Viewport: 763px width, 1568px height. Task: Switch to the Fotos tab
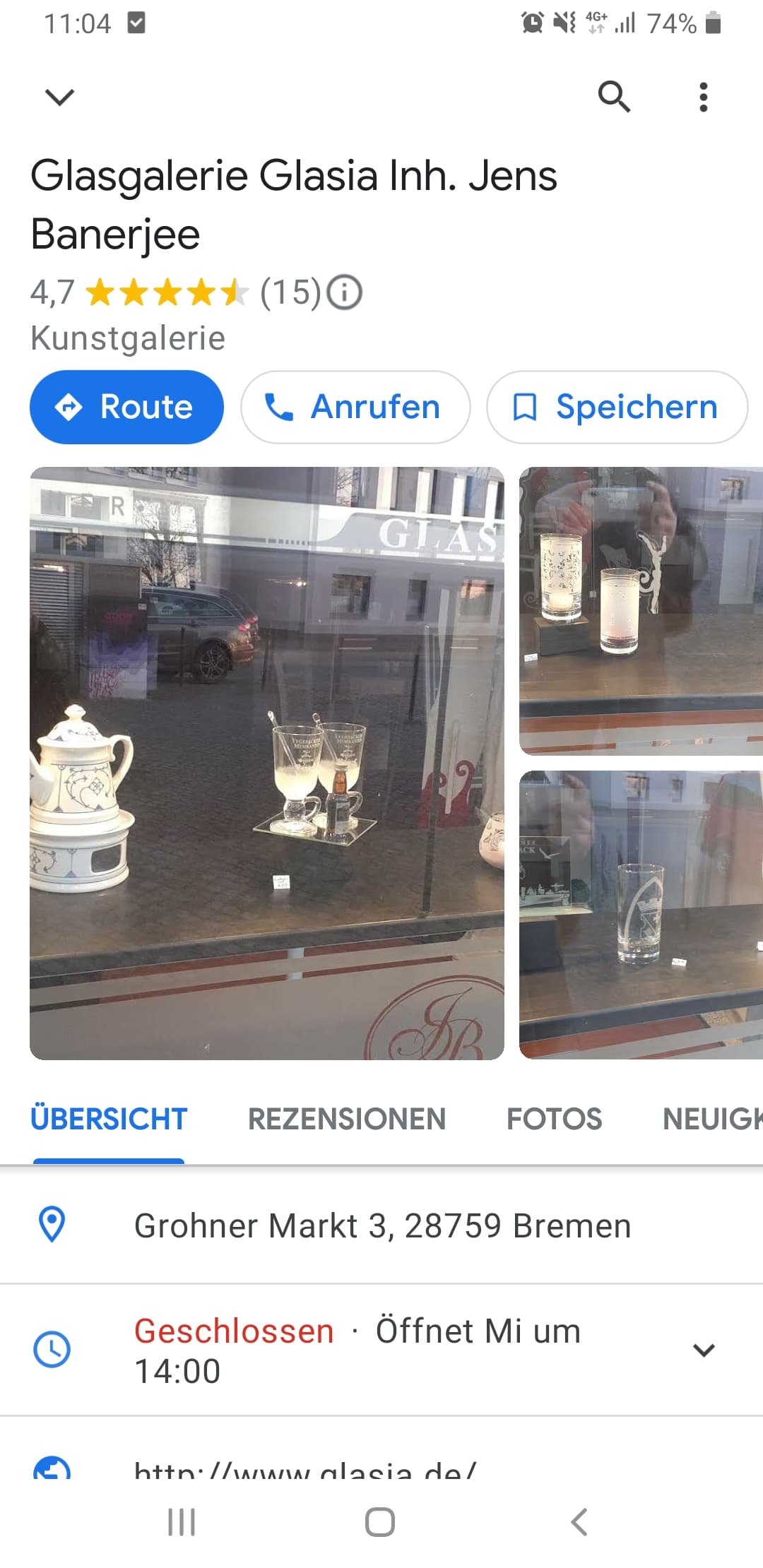(555, 1119)
